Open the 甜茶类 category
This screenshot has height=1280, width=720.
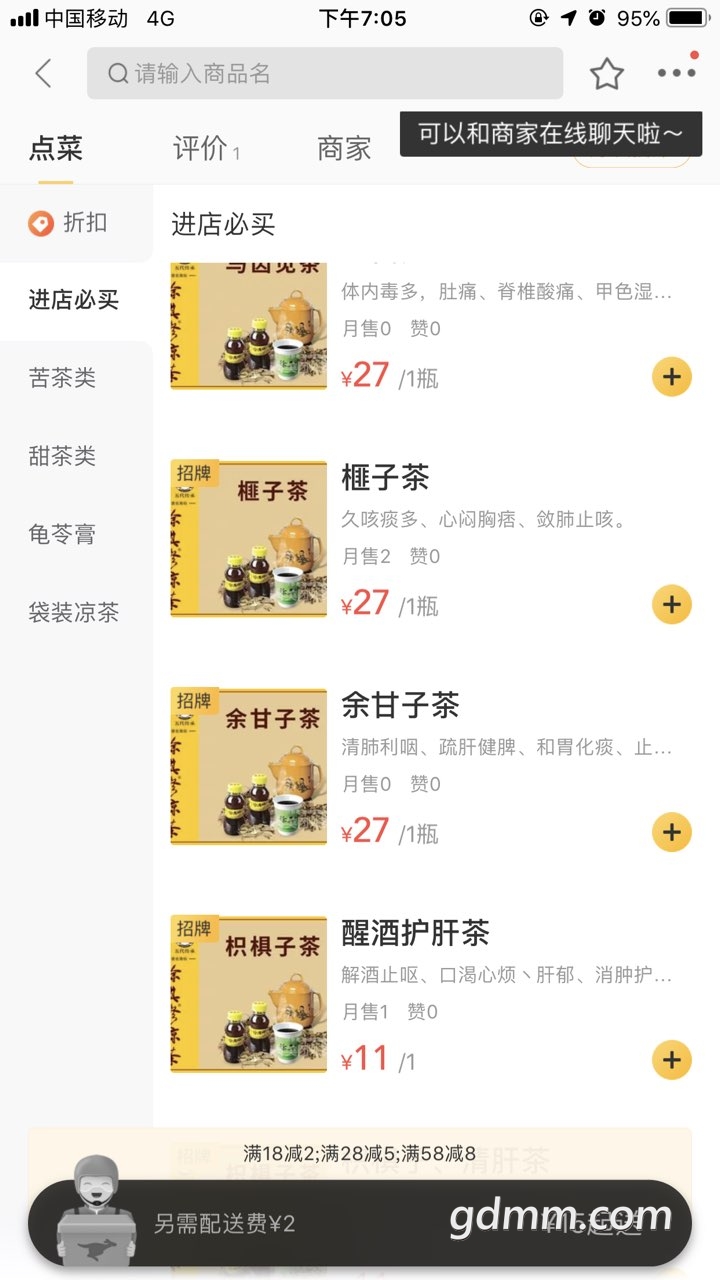tap(62, 456)
